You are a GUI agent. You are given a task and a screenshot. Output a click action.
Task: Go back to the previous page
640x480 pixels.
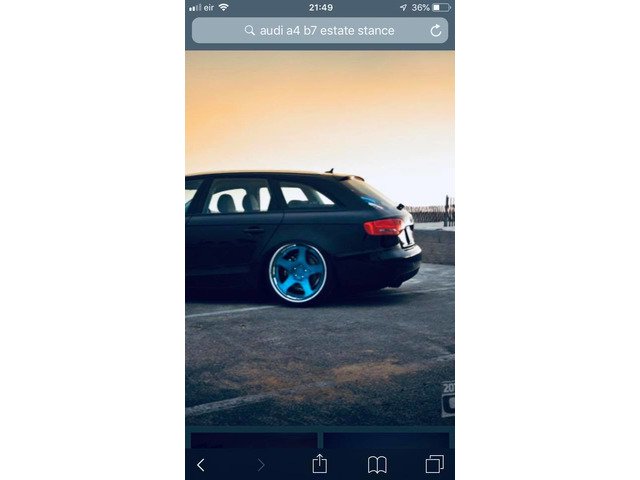pos(201,464)
